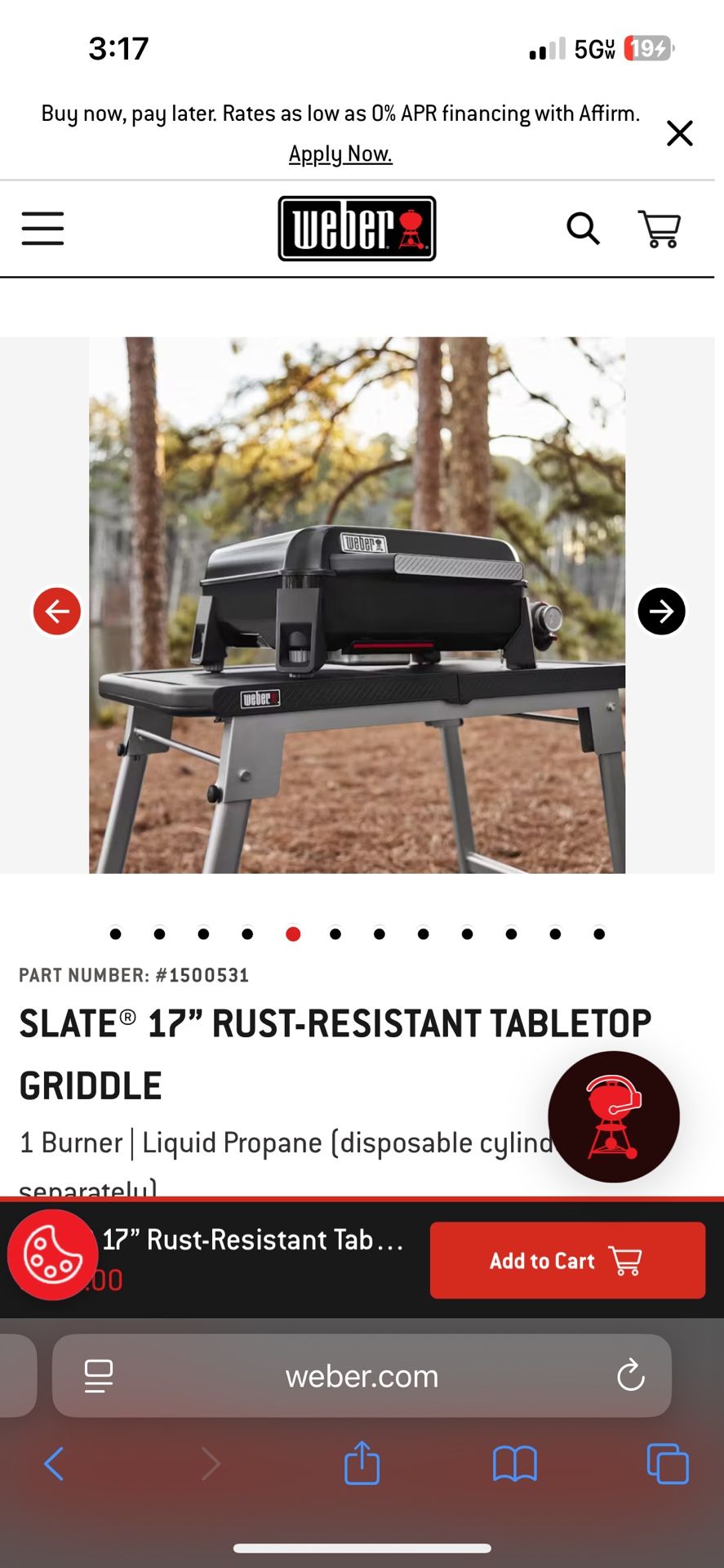Open the site search

pos(583,229)
